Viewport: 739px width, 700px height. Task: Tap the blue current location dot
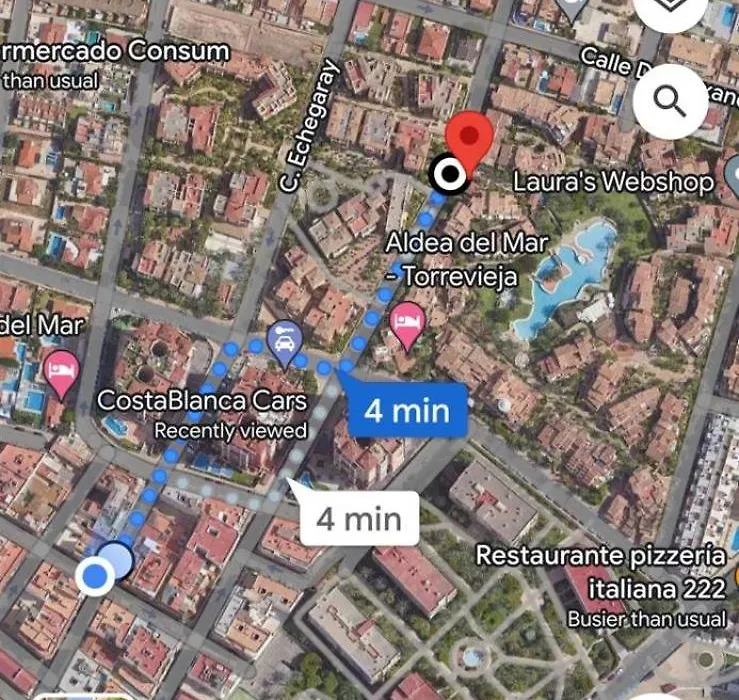point(95,576)
